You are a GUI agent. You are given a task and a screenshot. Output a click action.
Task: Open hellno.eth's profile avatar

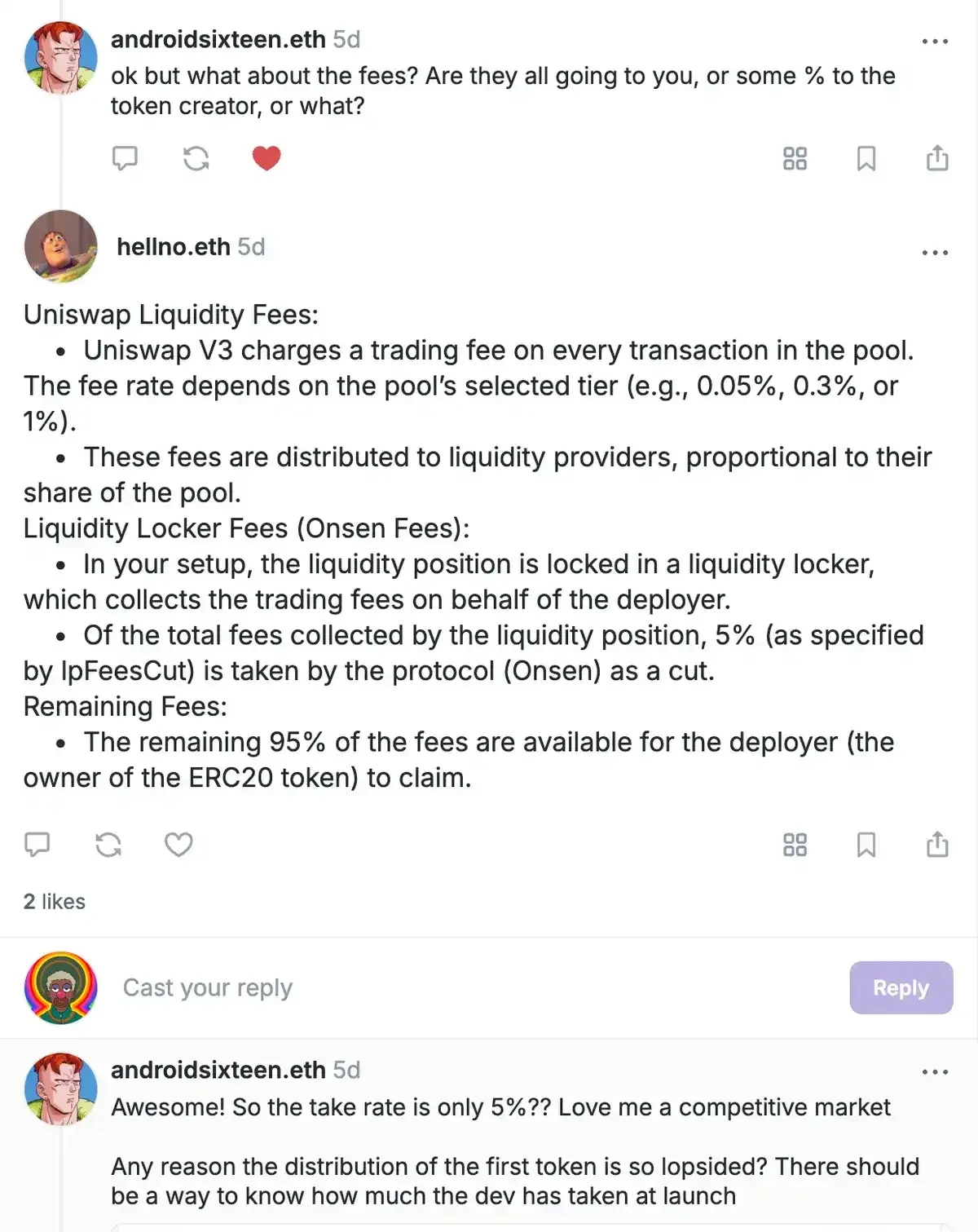(61, 246)
